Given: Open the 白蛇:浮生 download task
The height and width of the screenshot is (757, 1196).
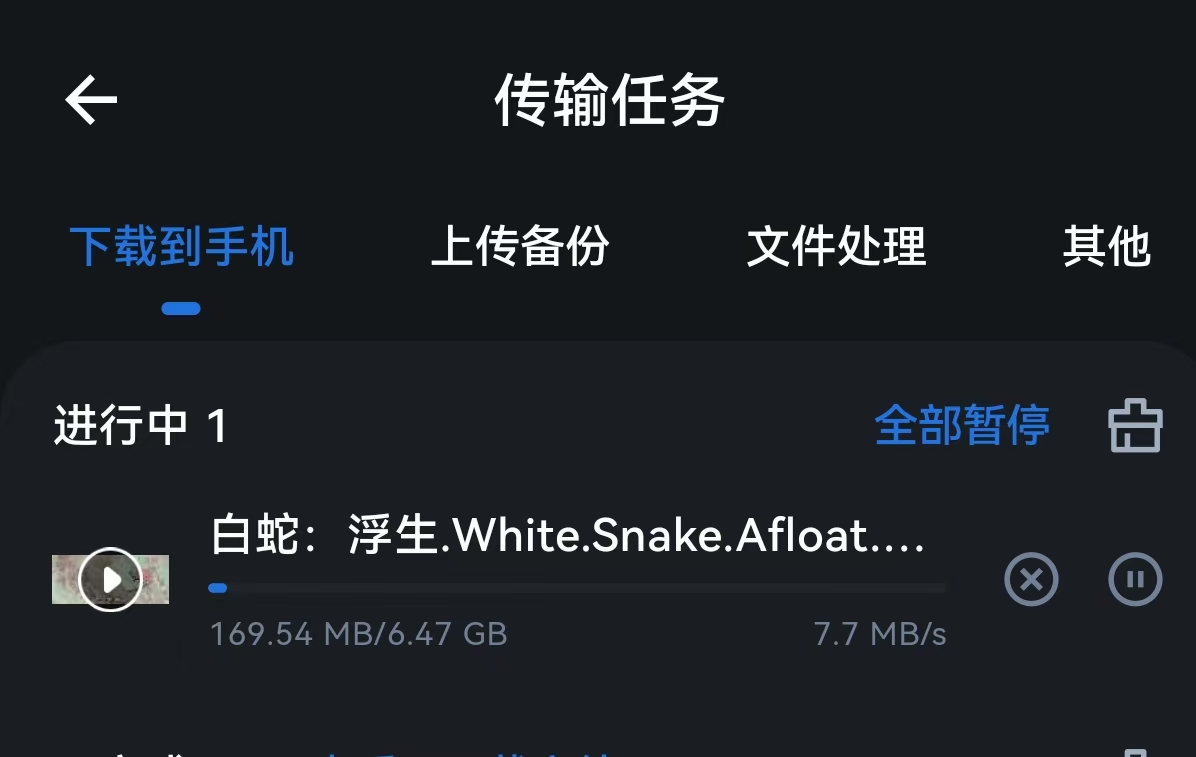Looking at the screenshot, I should pos(567,538).
